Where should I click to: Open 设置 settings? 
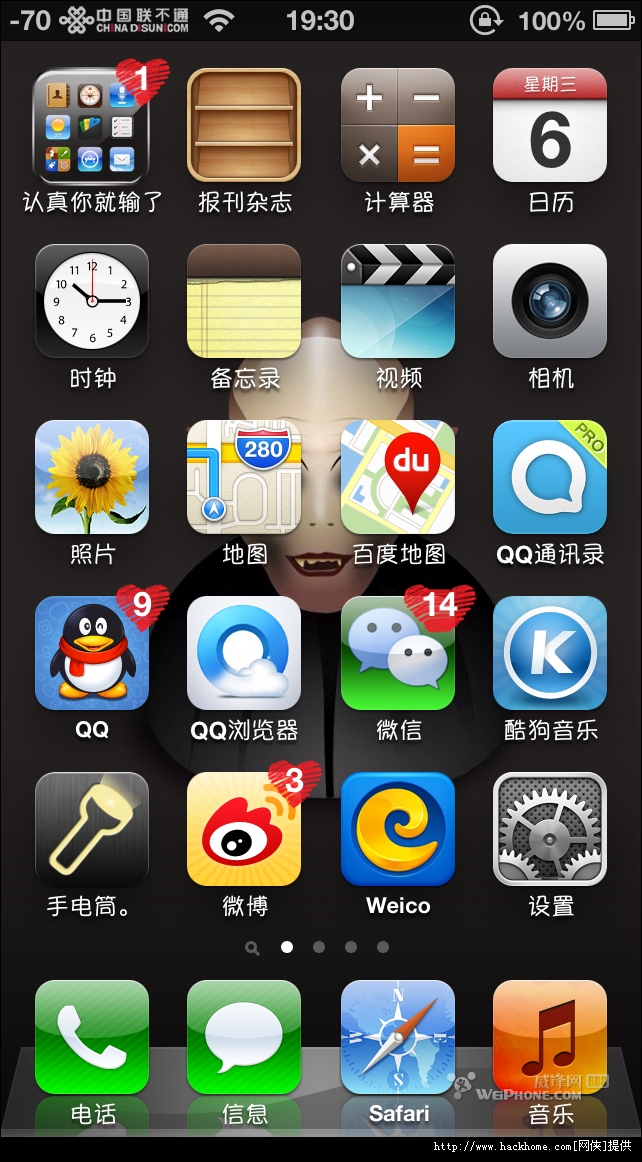point(550,829)
